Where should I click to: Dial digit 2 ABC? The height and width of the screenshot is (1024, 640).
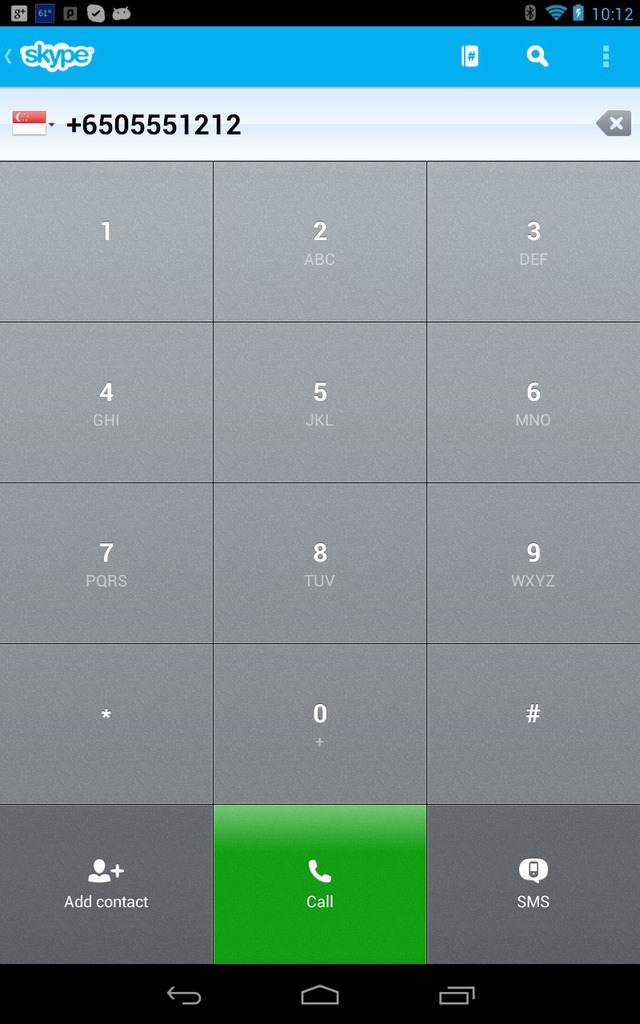coord(320,241)
